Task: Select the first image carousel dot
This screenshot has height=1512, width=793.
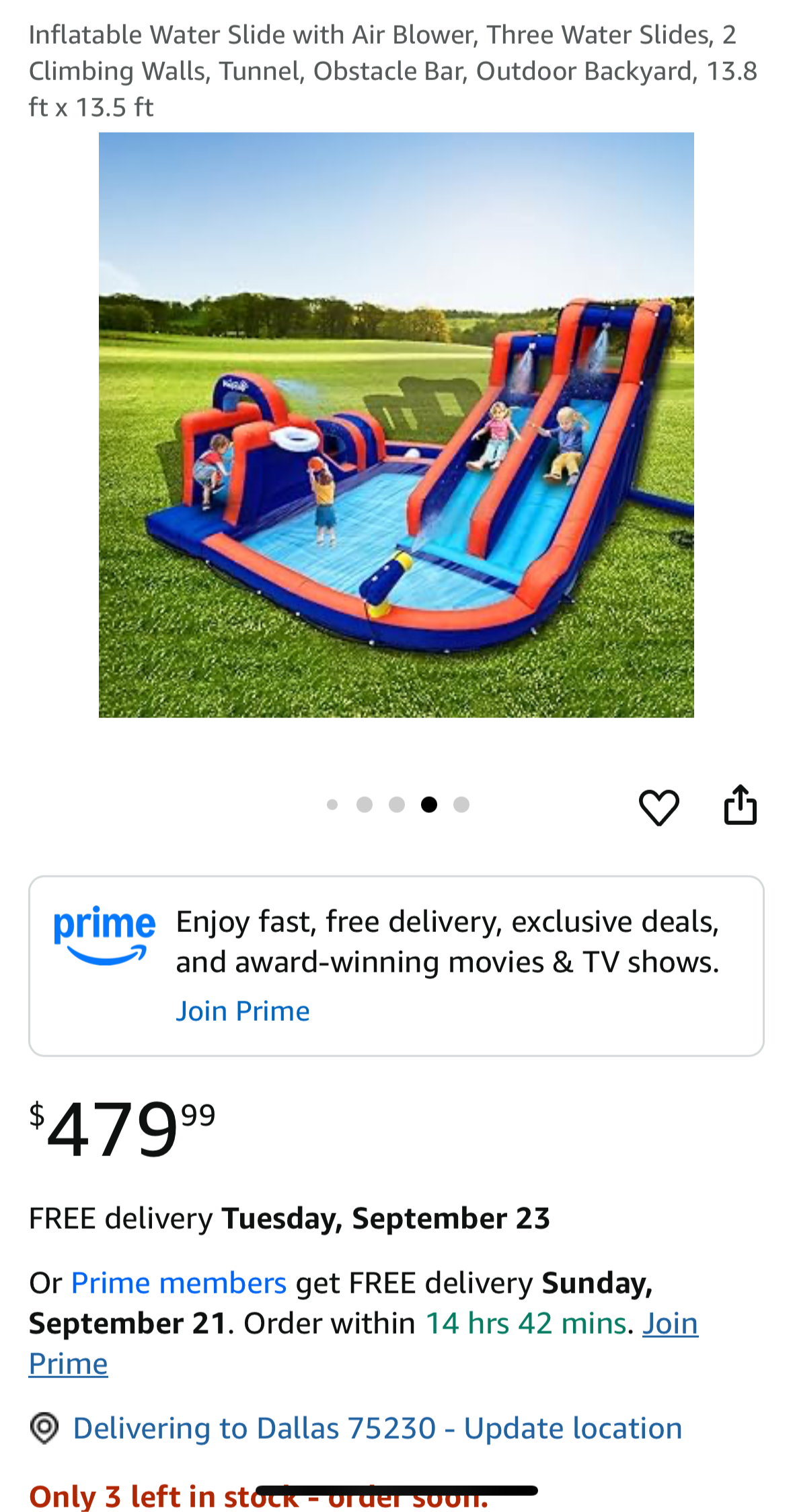Action: [333, 805]
